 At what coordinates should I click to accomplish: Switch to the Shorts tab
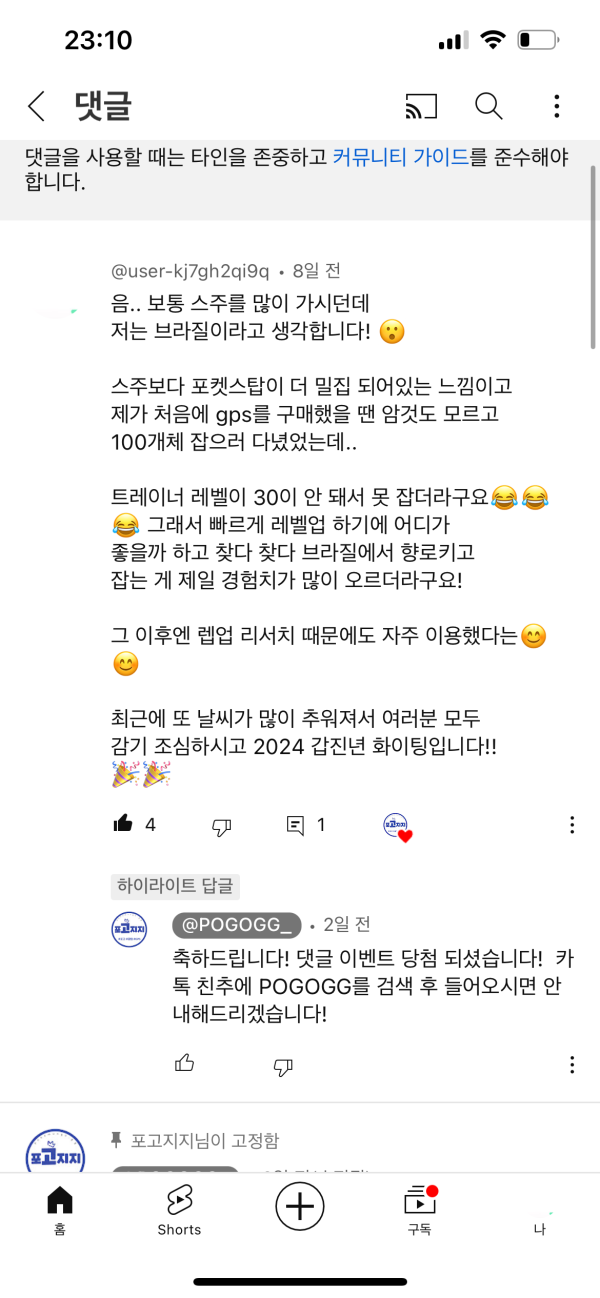pos(179,1208)
